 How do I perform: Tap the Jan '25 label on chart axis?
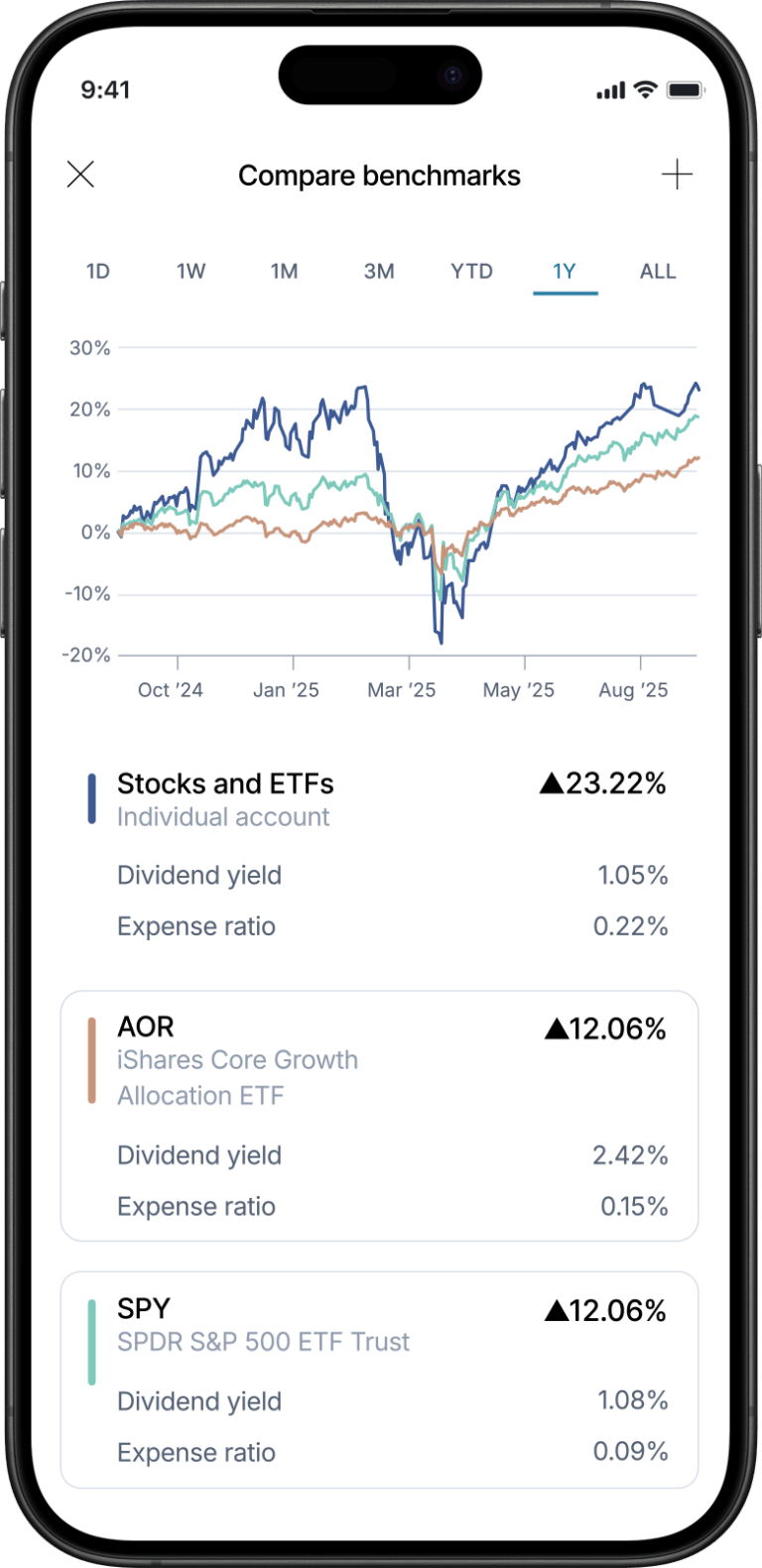pos(287,689)
